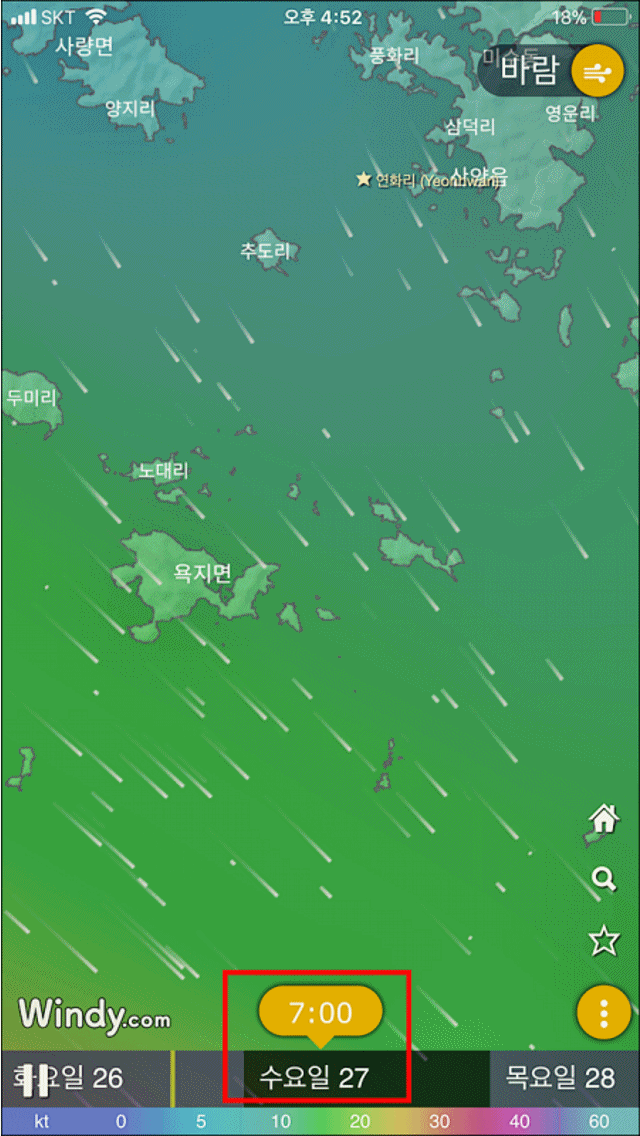Open favorites star

pyautogui.click(x=603, y=941)
